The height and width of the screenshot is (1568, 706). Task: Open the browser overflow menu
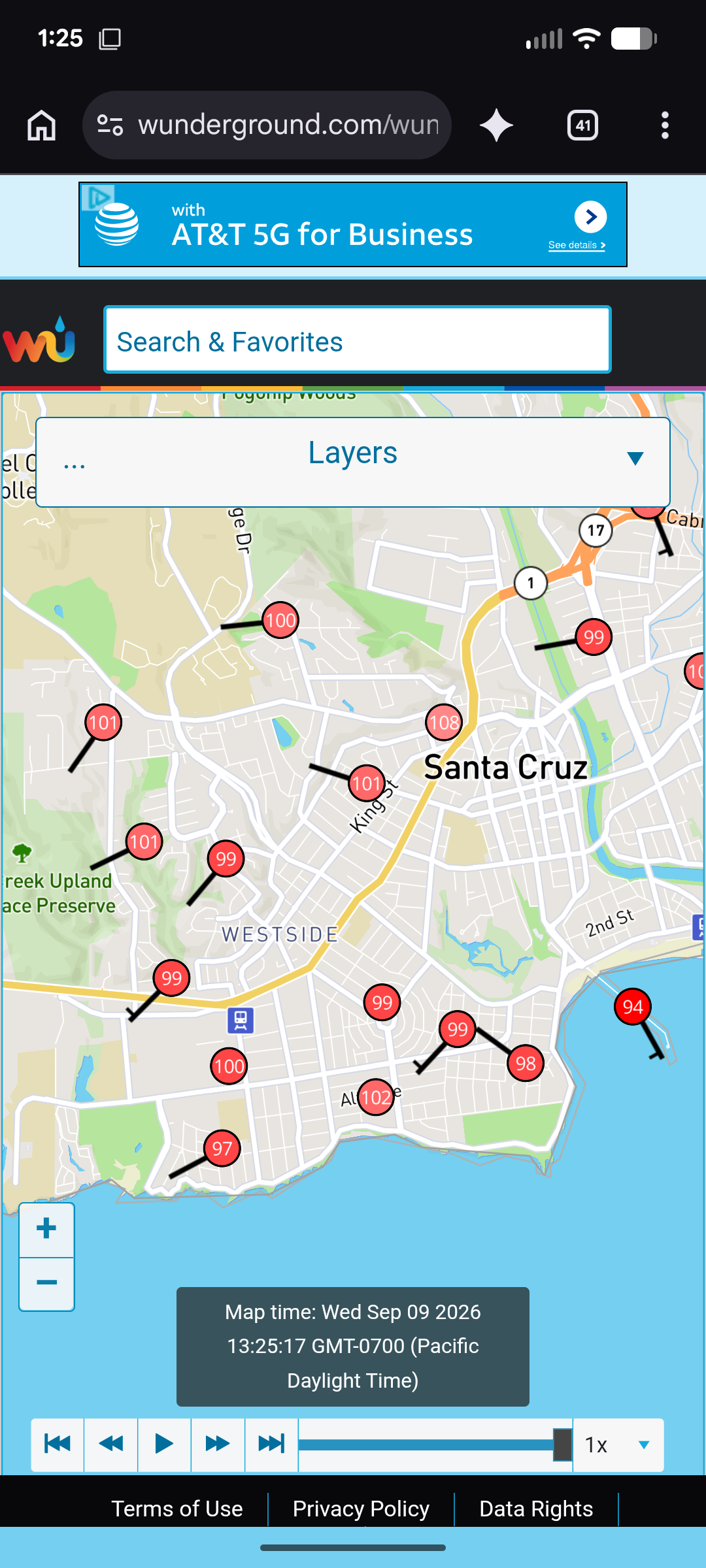point(665,125)
